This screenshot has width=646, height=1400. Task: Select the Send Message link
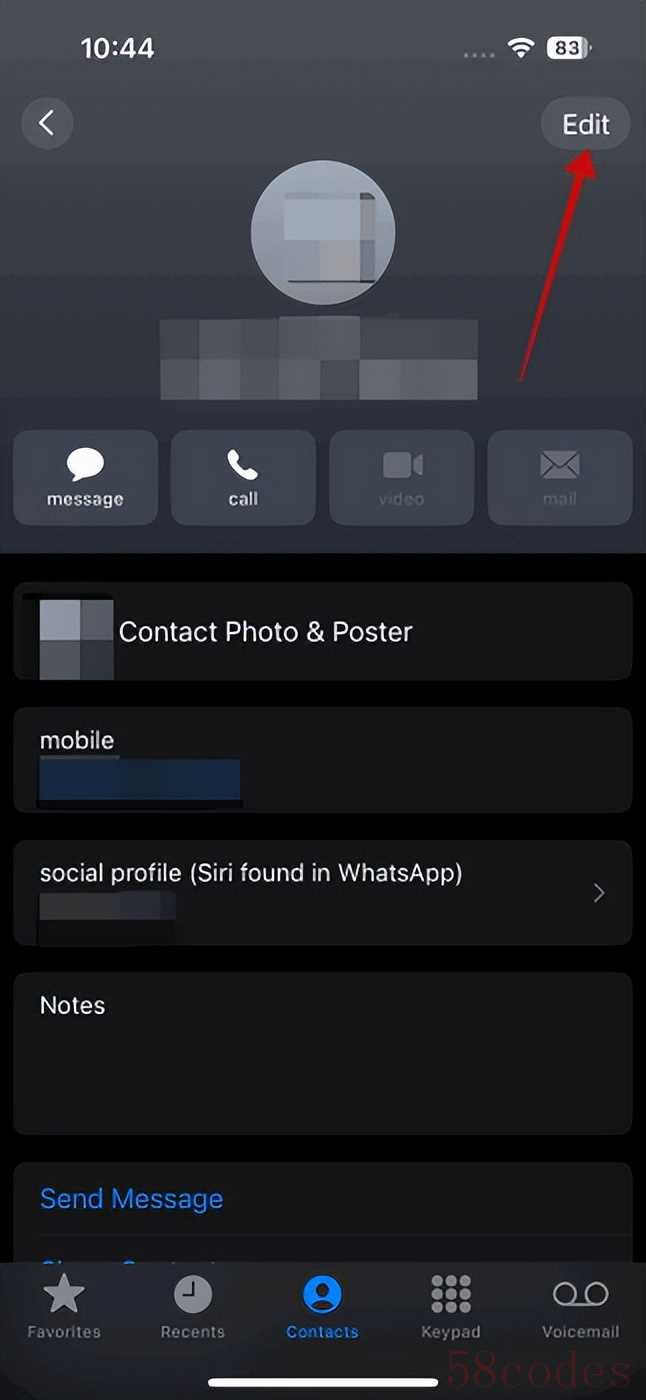131,1198
